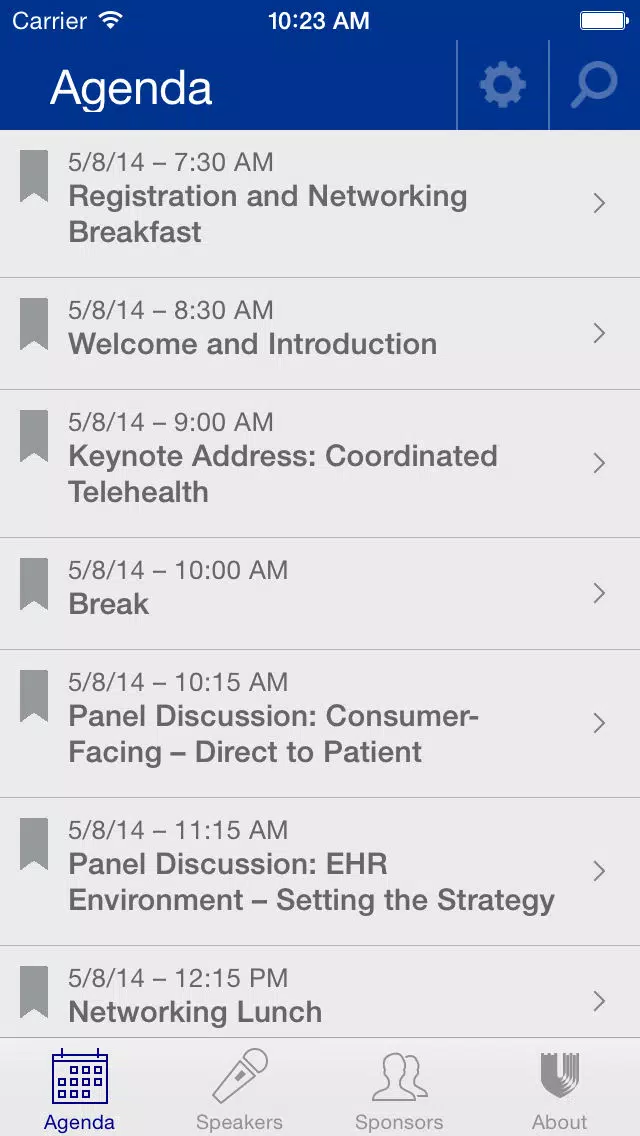640x1136 pixels.
Task: Open the Networking Lunch session
Action: click(320, 993)
